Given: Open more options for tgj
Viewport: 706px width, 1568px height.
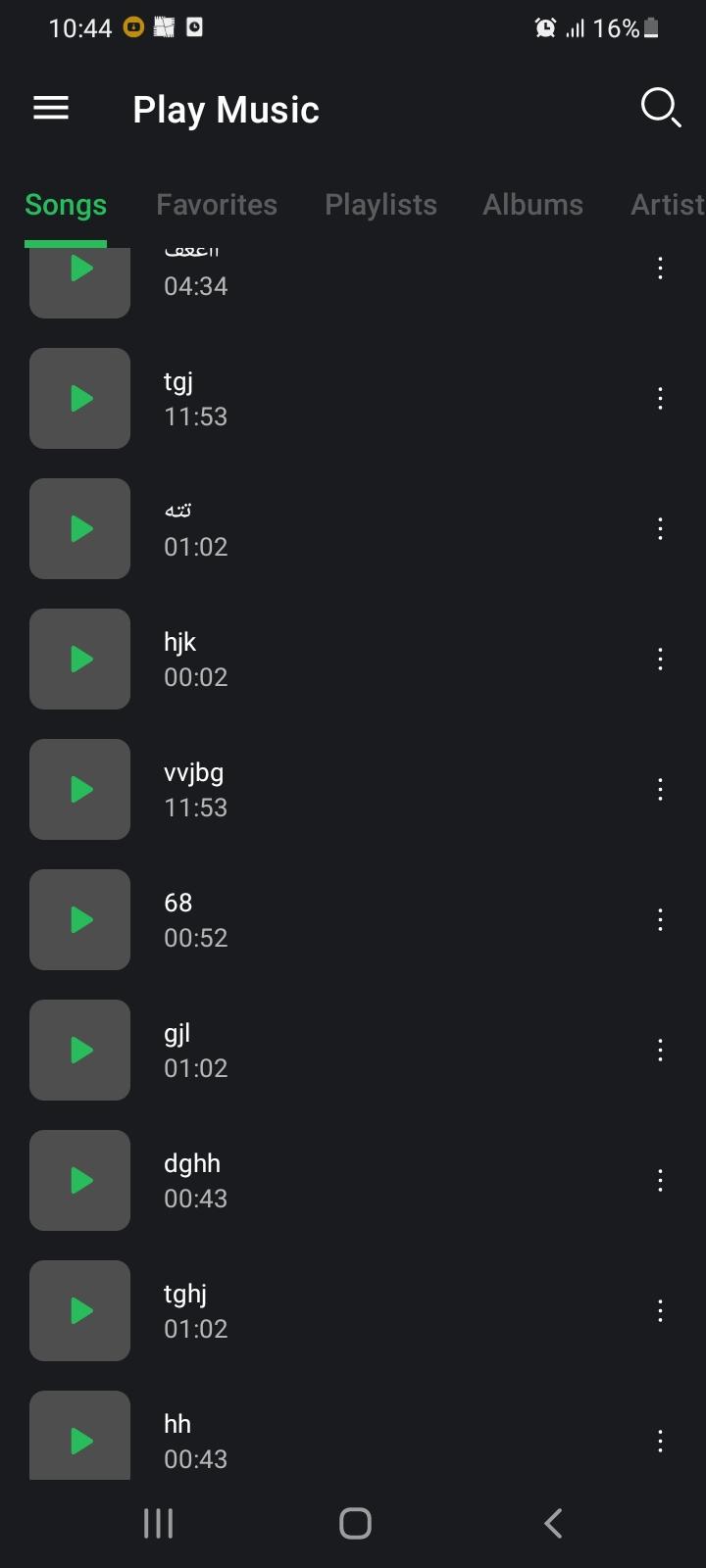Looking at the screenshot, I should pyautogui.click(x=660, y=398).
